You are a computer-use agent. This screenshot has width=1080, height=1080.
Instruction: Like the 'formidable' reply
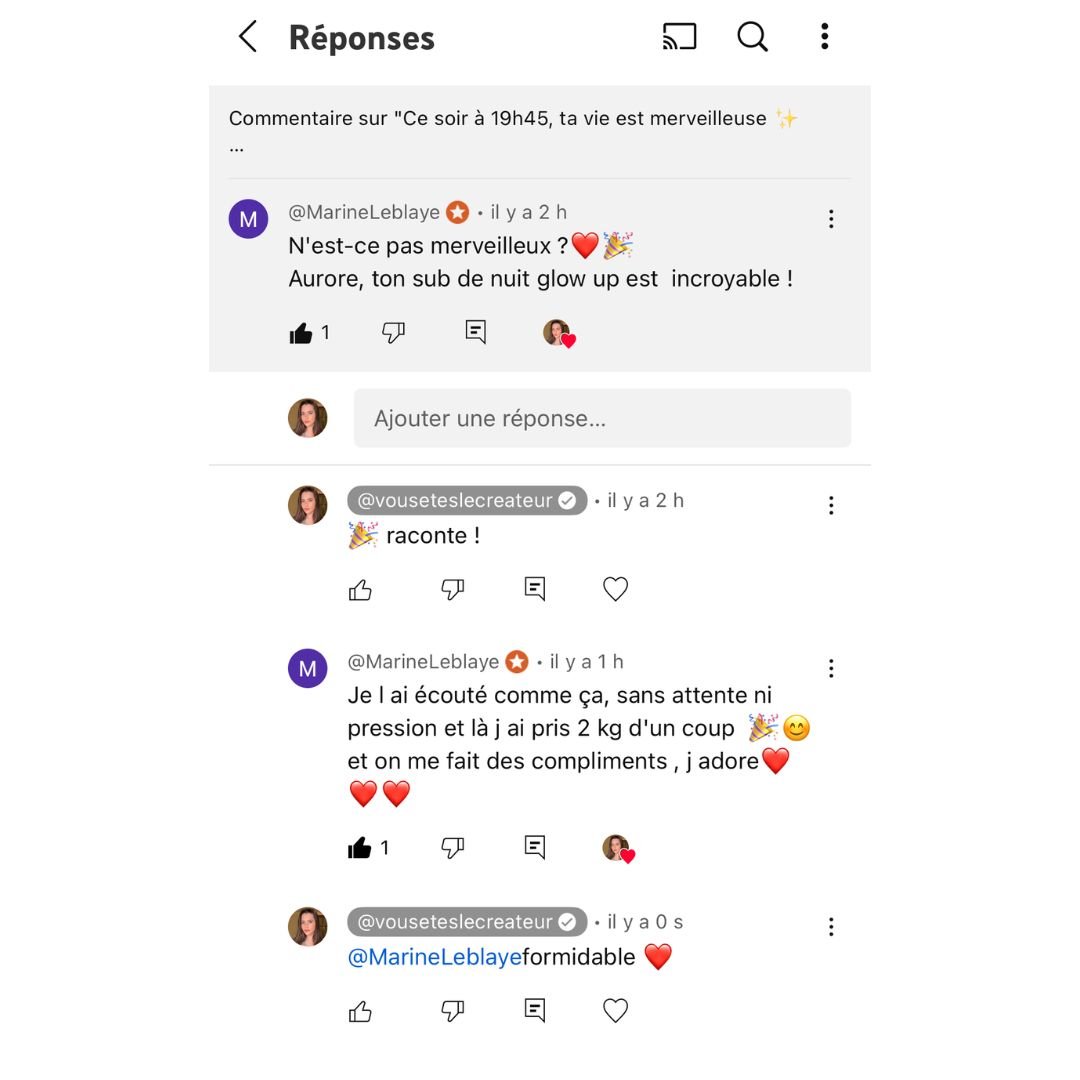(x=360, y=1011)
